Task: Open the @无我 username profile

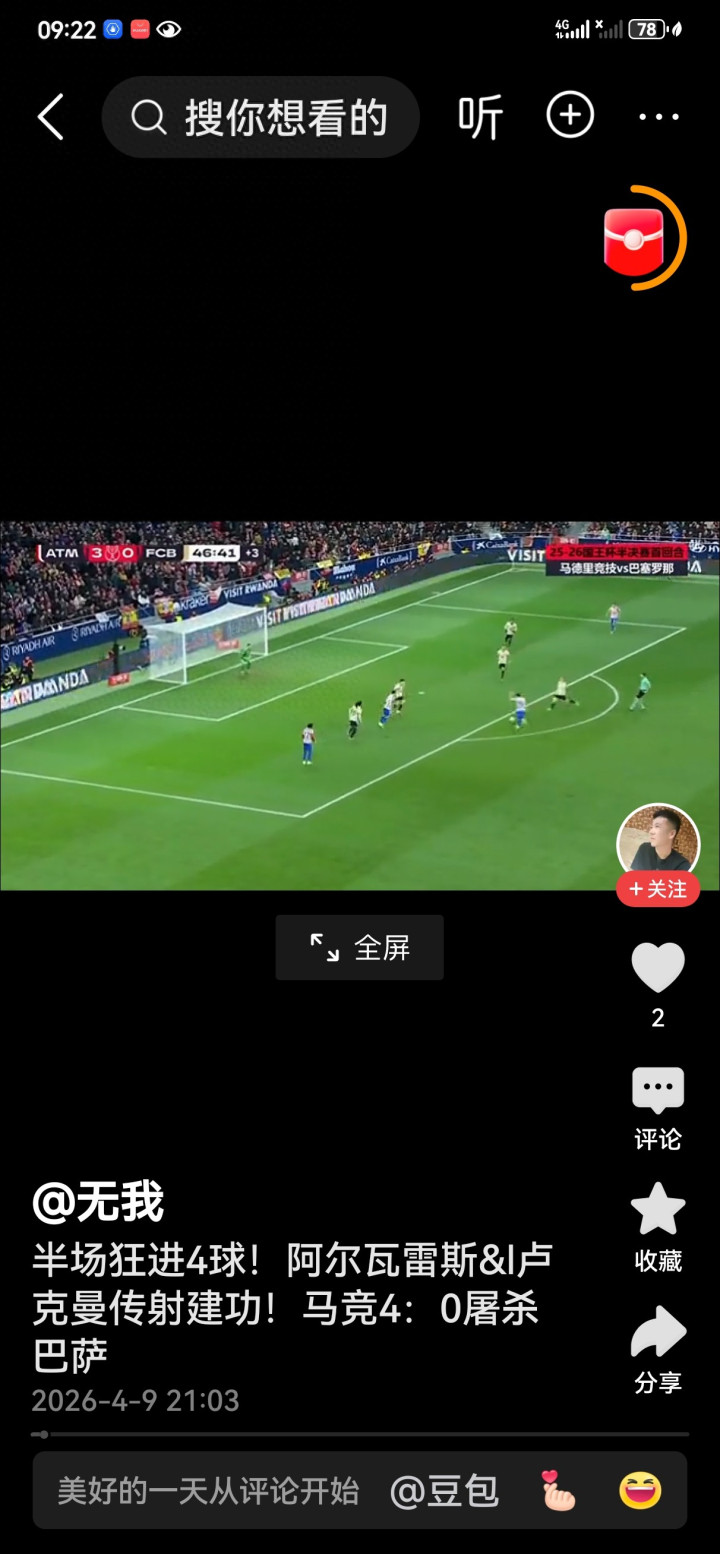Action: [x=98, y=1202]
